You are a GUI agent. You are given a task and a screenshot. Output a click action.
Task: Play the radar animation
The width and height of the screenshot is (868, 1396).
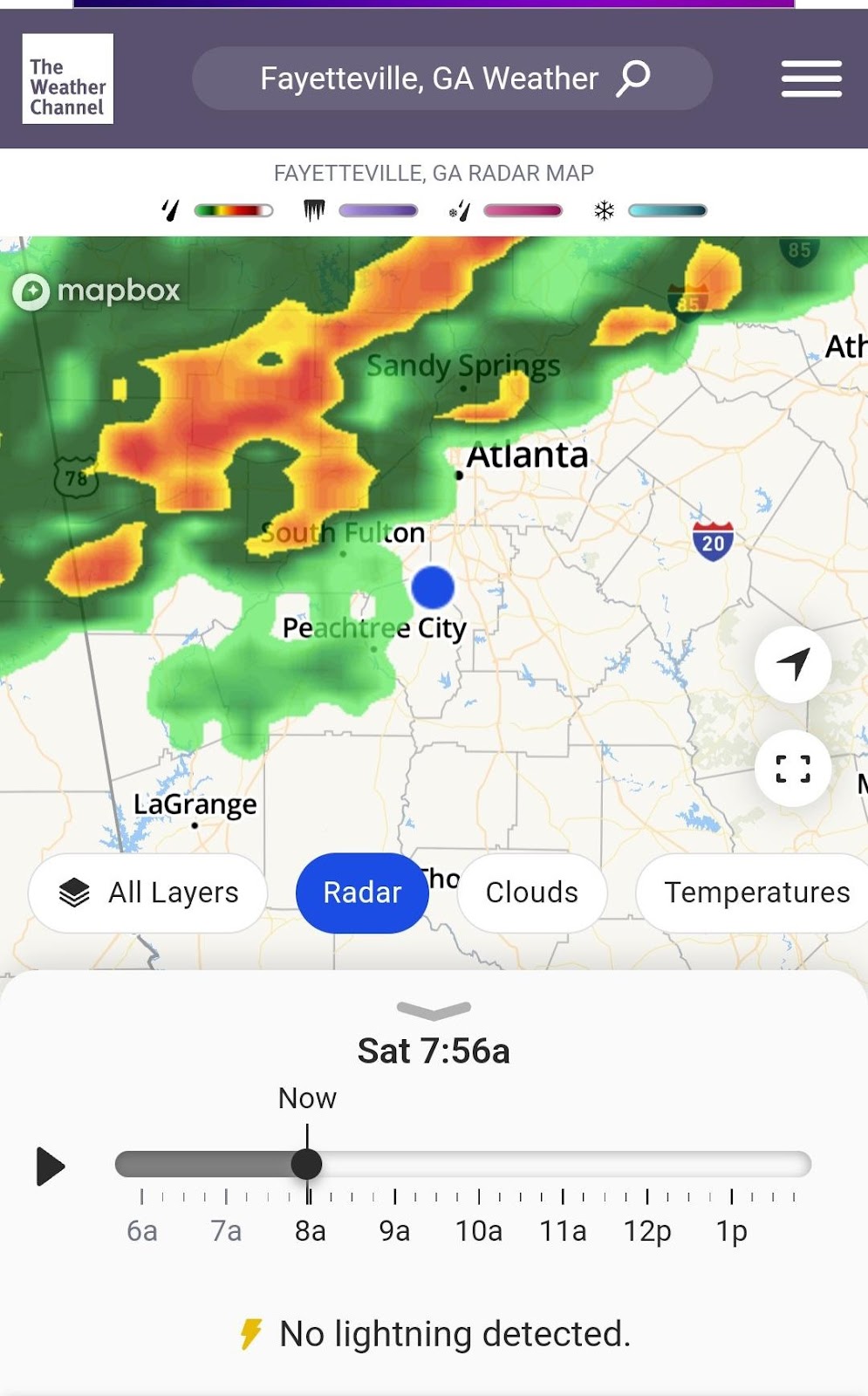[51, 1167]
